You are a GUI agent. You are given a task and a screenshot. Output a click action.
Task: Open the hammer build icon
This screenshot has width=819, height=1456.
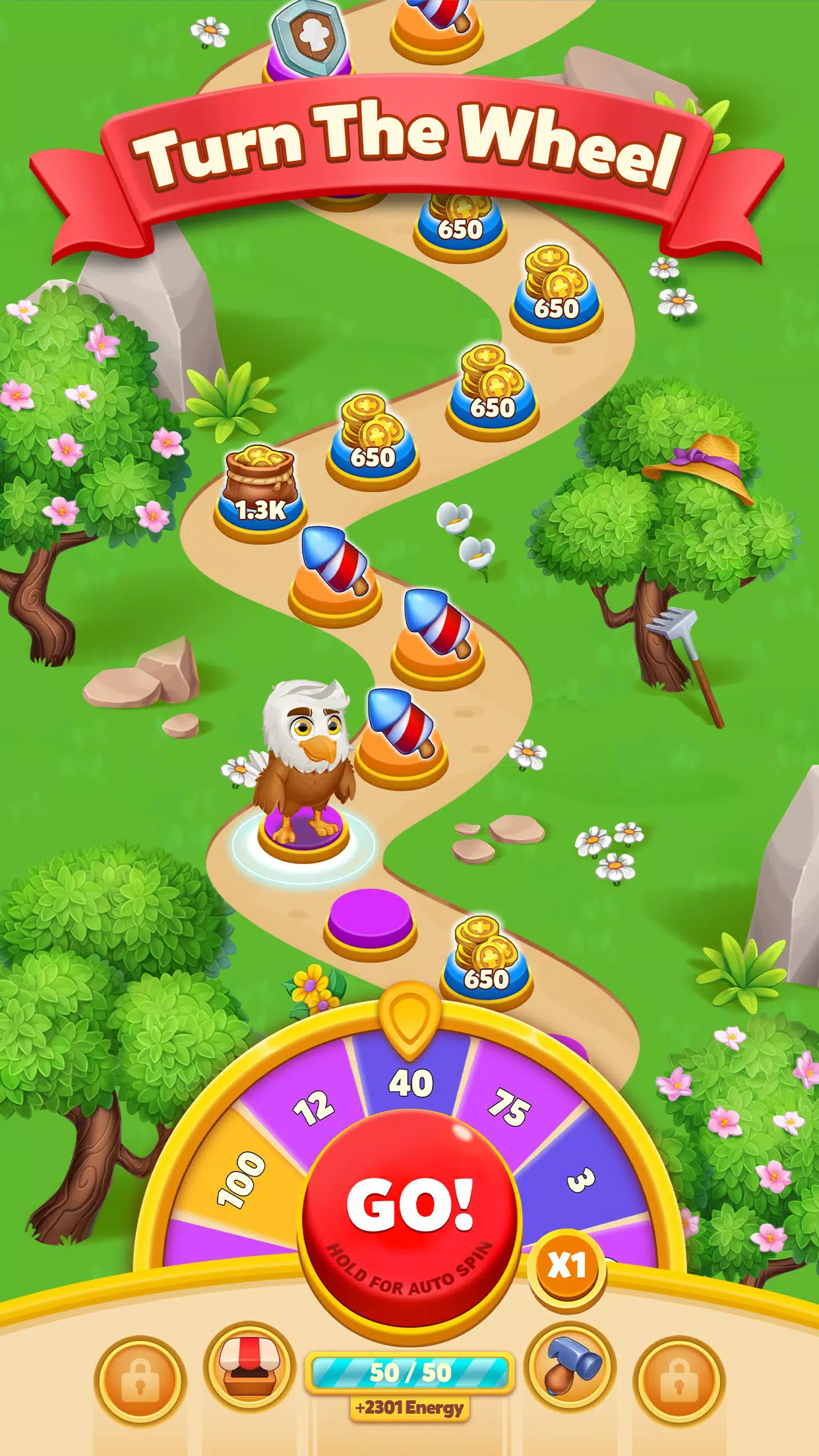571,1367
